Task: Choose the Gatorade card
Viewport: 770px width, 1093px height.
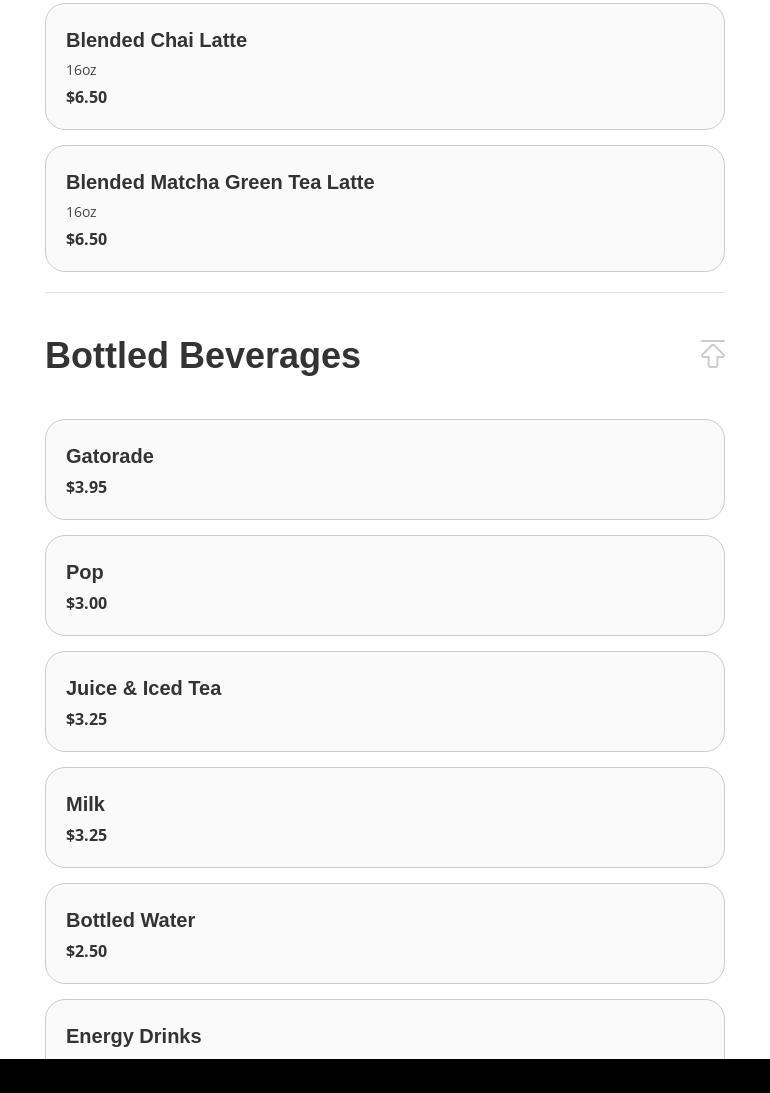Action: point(385,469)
